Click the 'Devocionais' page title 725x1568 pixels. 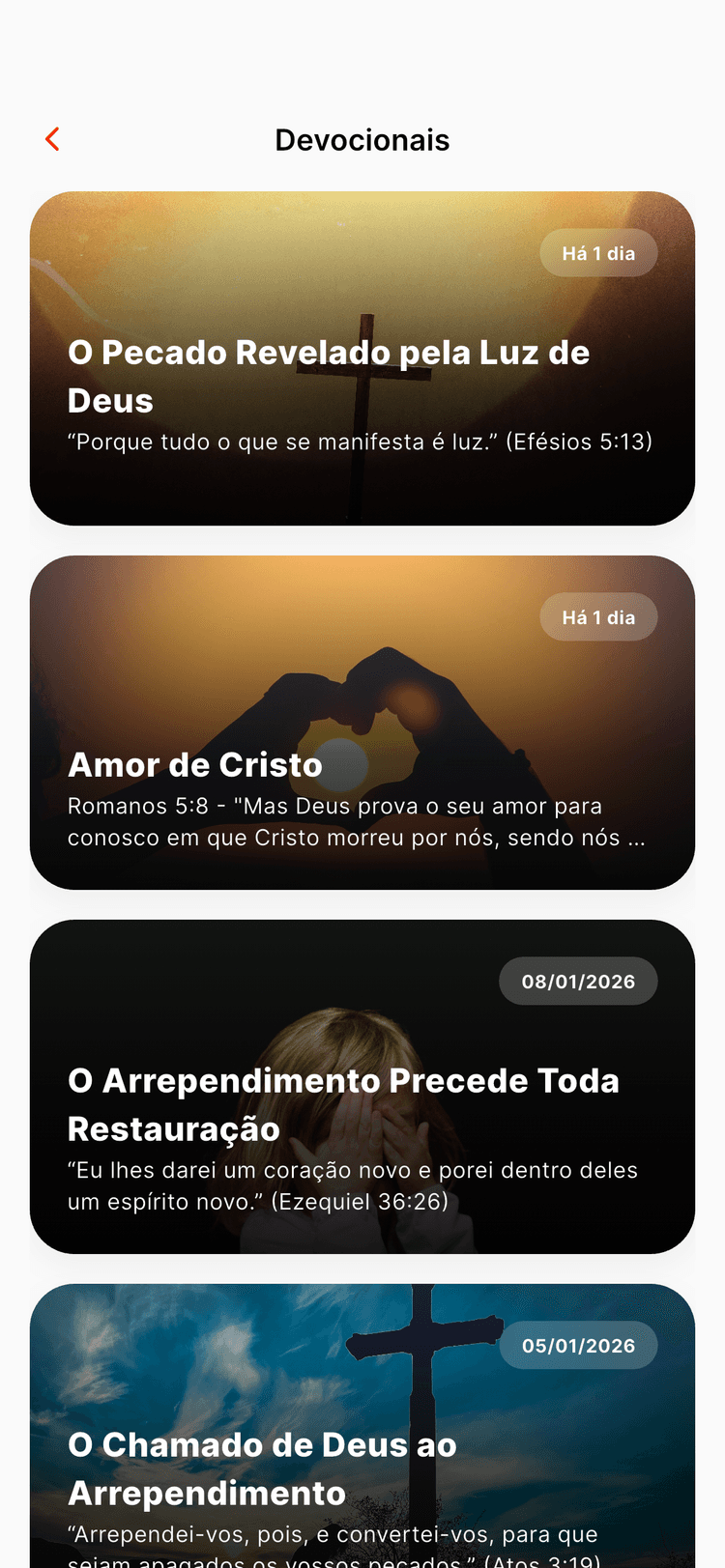coord(362,139)
